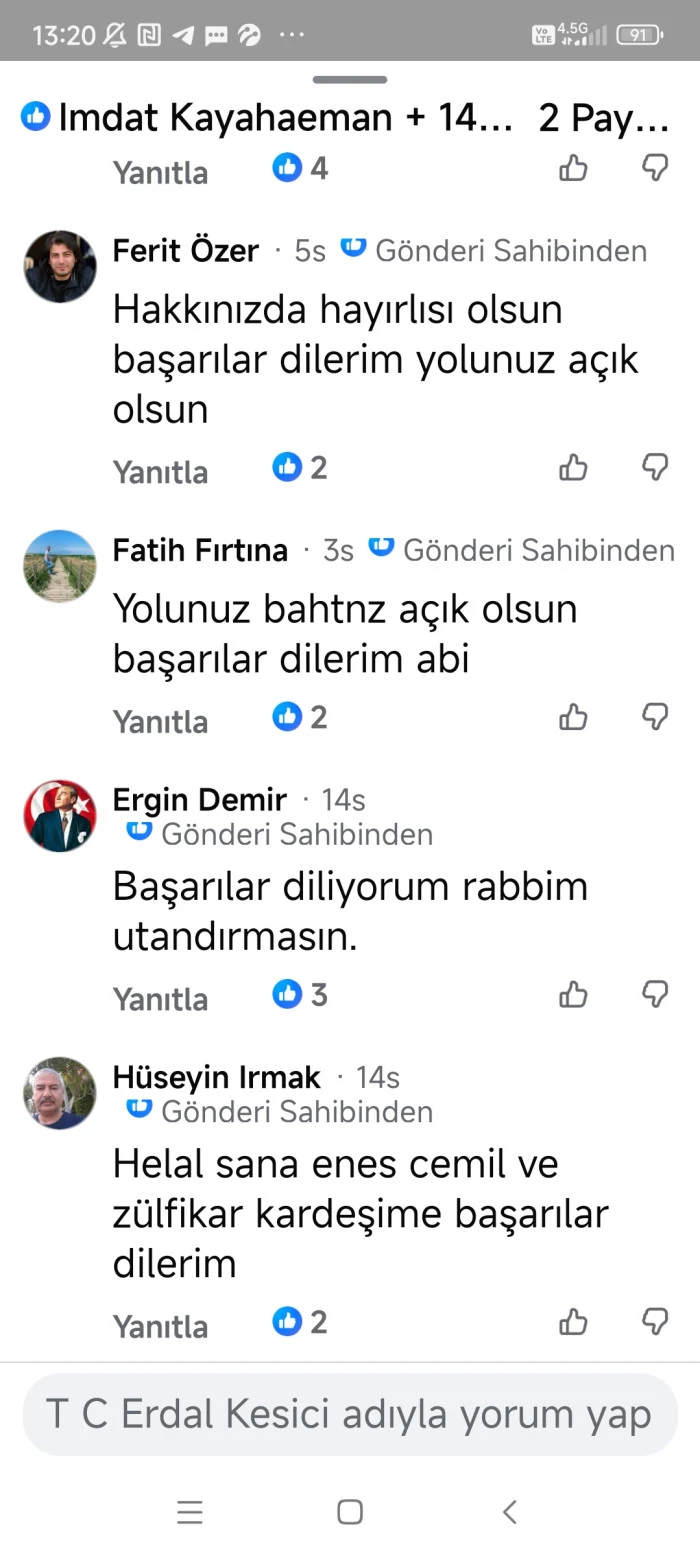Like Ferit Özer's comment
The width and height of the screenshot is (700, 1556).
point(573,467)
